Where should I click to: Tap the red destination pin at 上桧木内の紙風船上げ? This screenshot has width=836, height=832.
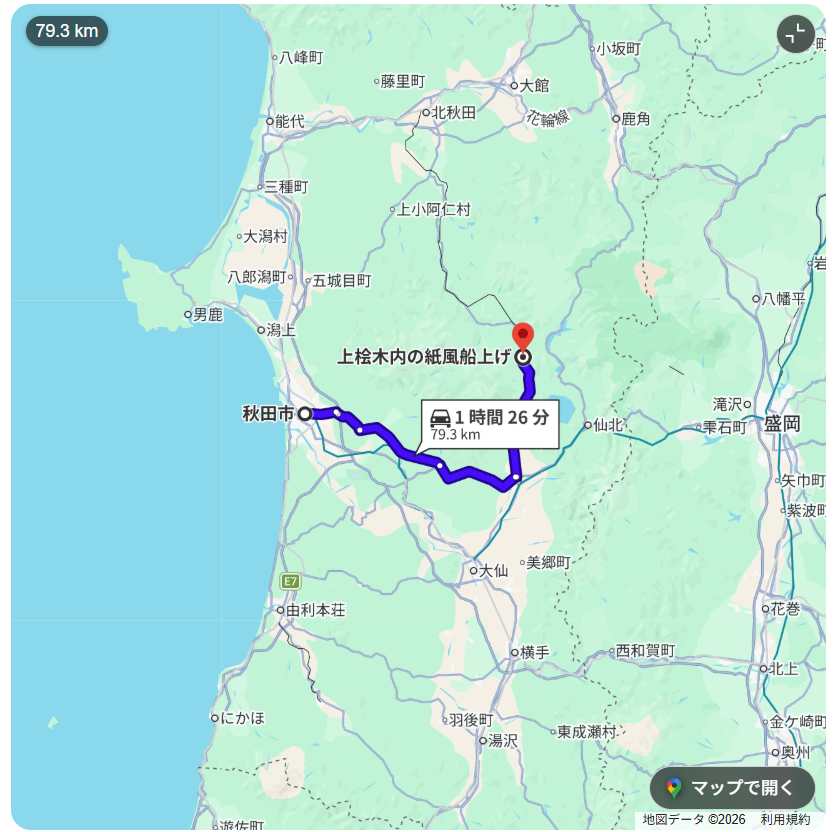click(x=522, y=336)
